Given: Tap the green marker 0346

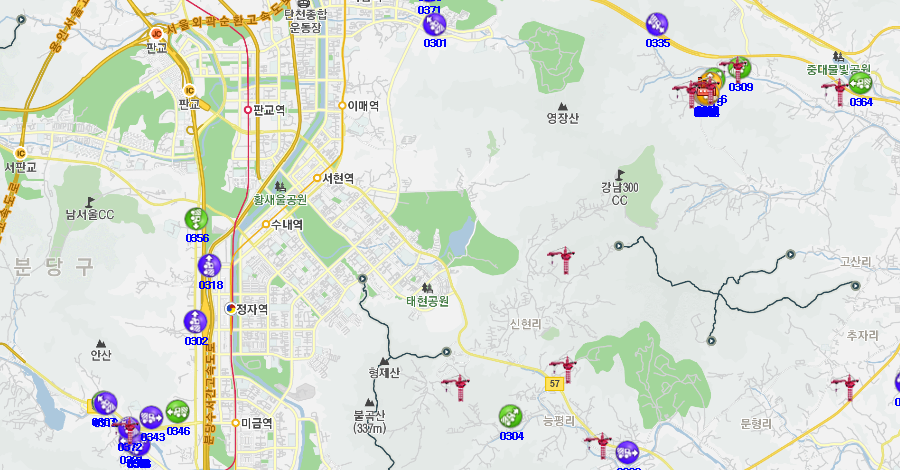Looking at the screenshot, I should point(178,411).
